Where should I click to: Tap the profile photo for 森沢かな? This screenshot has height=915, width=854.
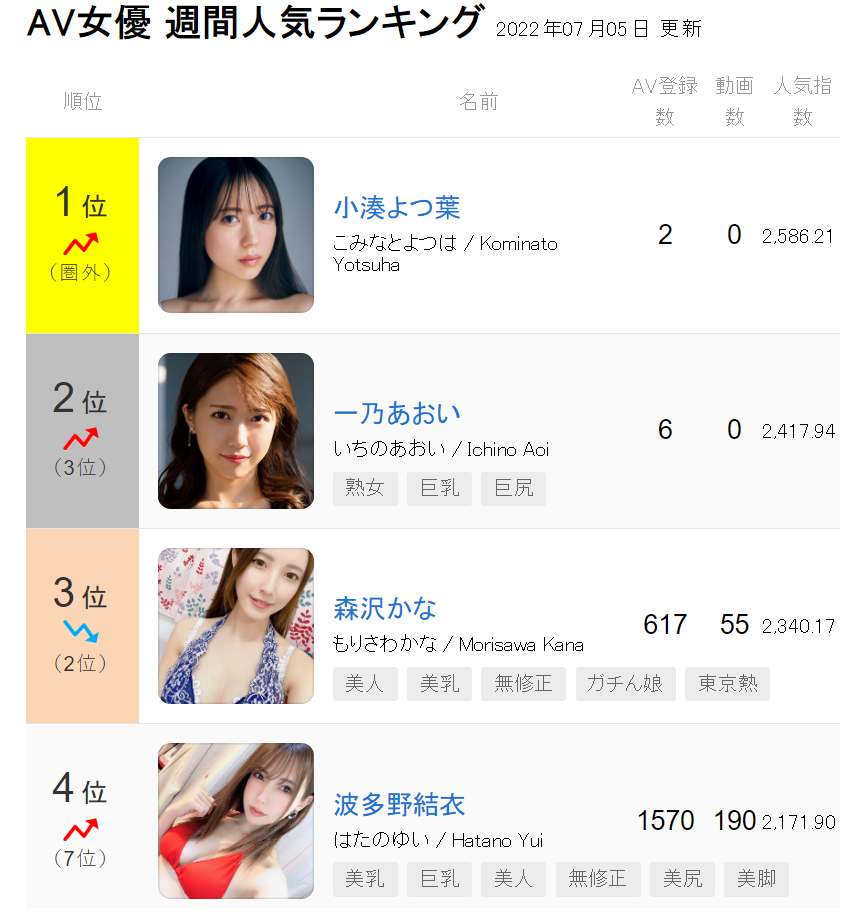pos(236,626)
